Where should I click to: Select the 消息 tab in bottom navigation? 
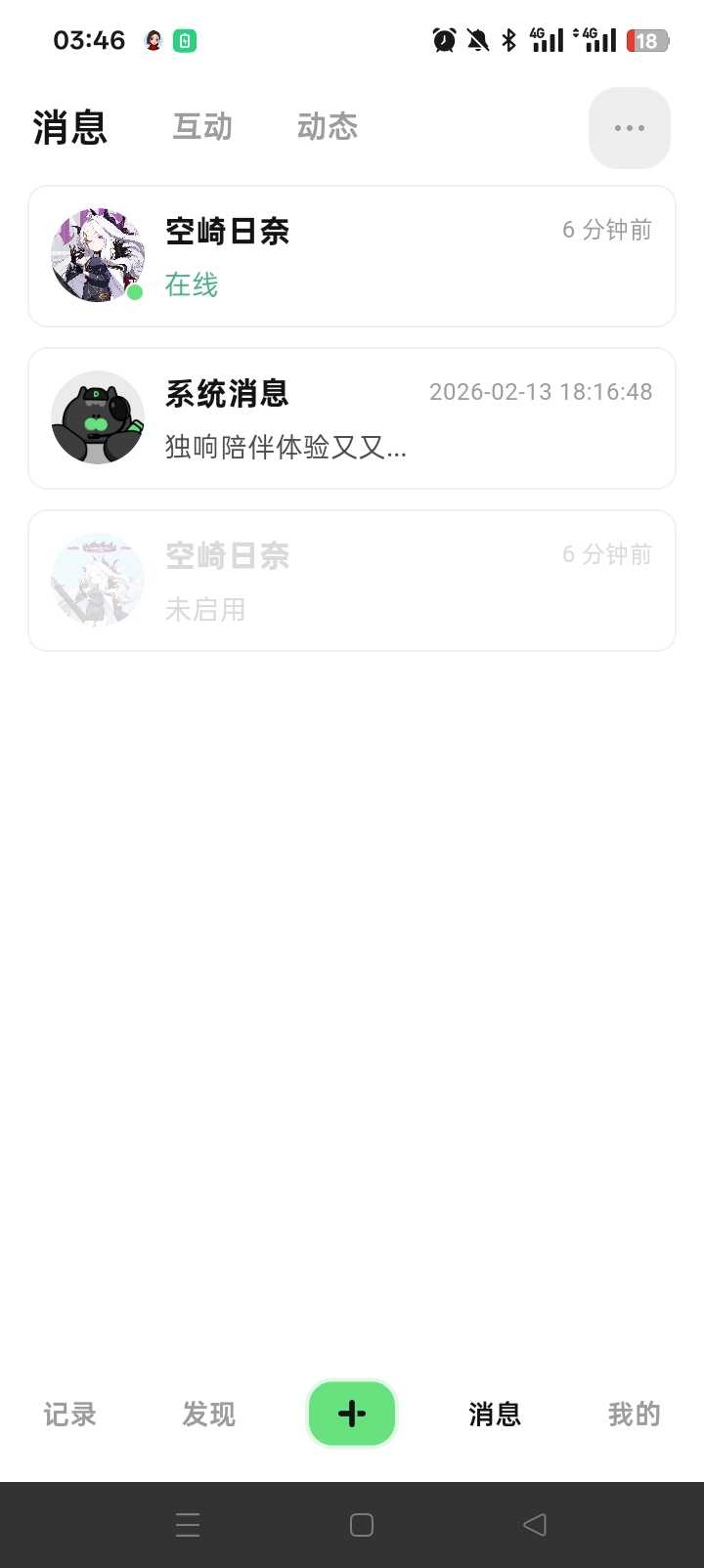495,1414
